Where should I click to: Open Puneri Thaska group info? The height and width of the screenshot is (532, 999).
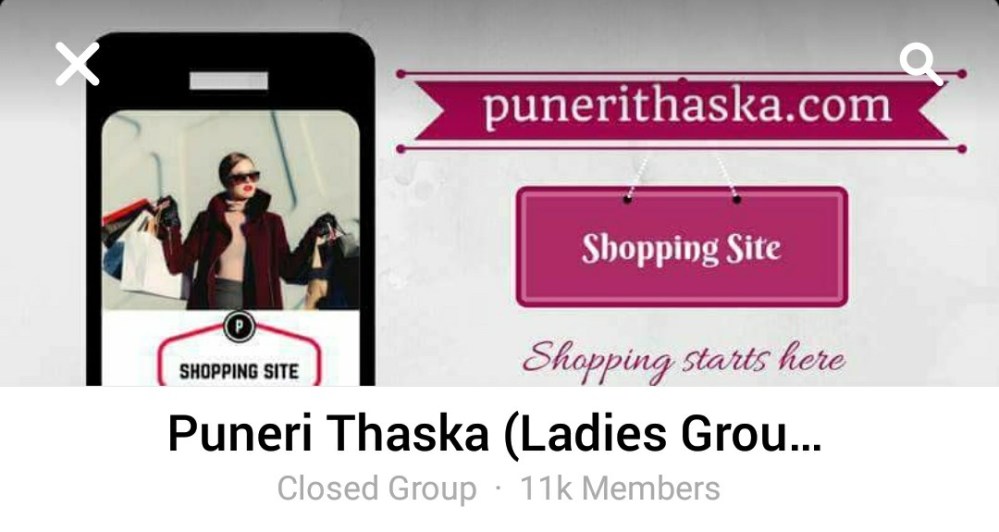(494, 435)
